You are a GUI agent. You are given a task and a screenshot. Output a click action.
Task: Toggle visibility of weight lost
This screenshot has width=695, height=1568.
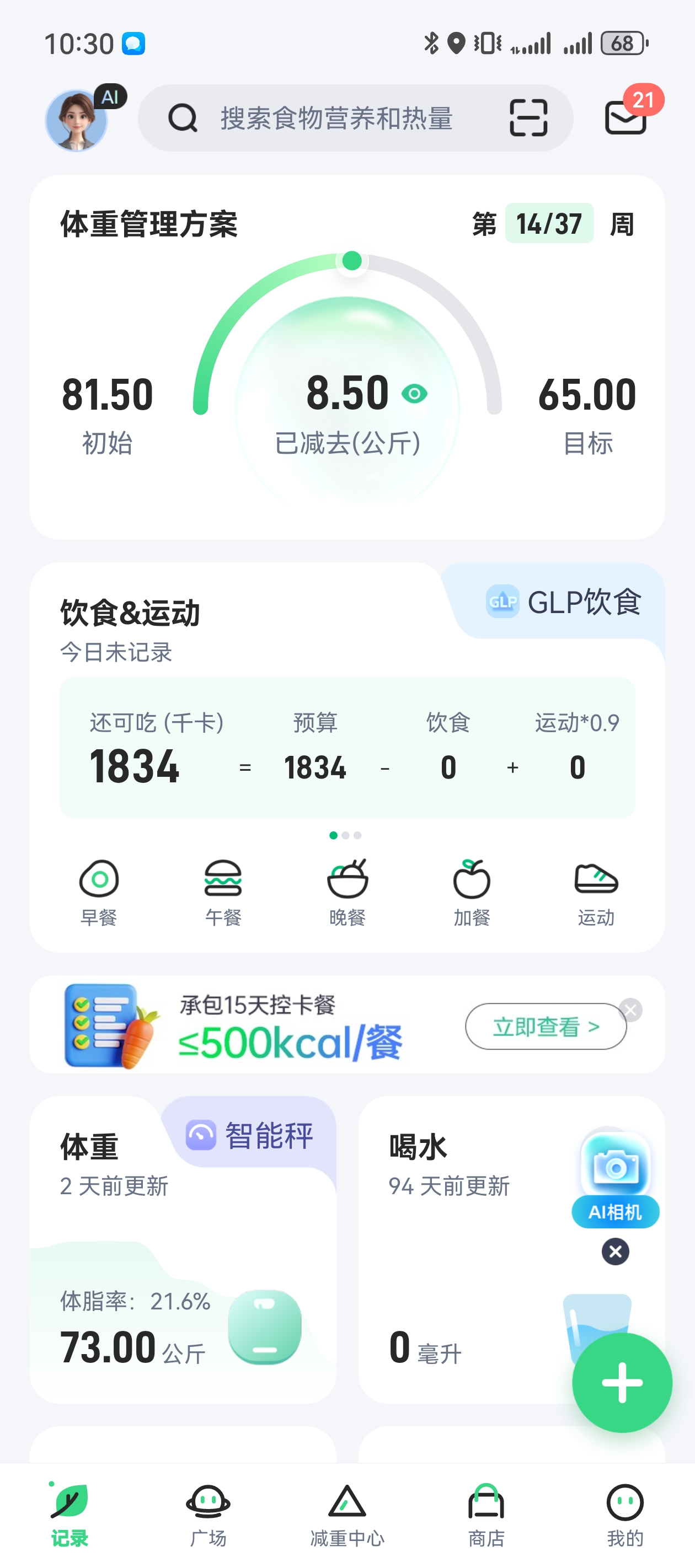pos(415,394)
